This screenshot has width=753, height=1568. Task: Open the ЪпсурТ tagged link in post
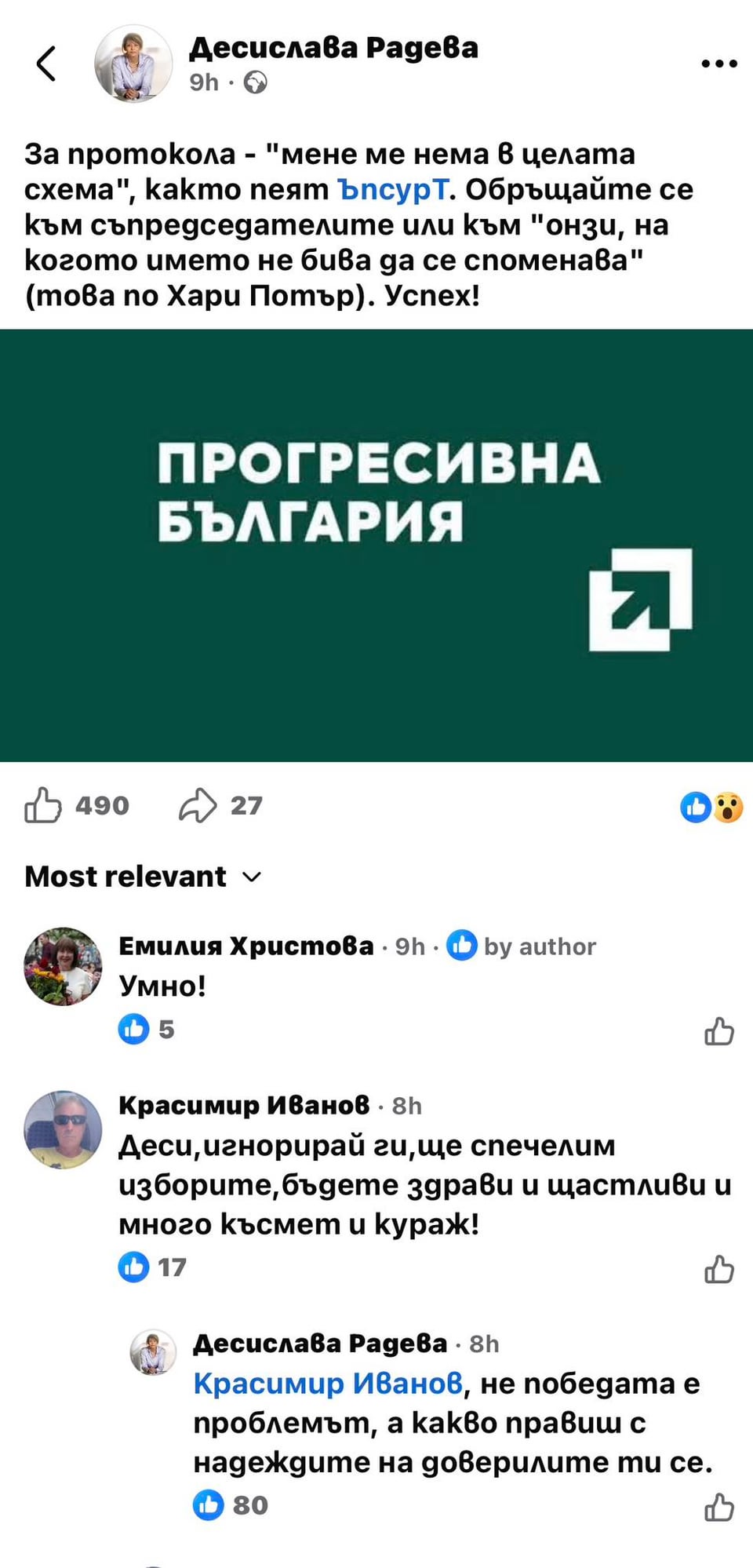[x=393, y=189]
